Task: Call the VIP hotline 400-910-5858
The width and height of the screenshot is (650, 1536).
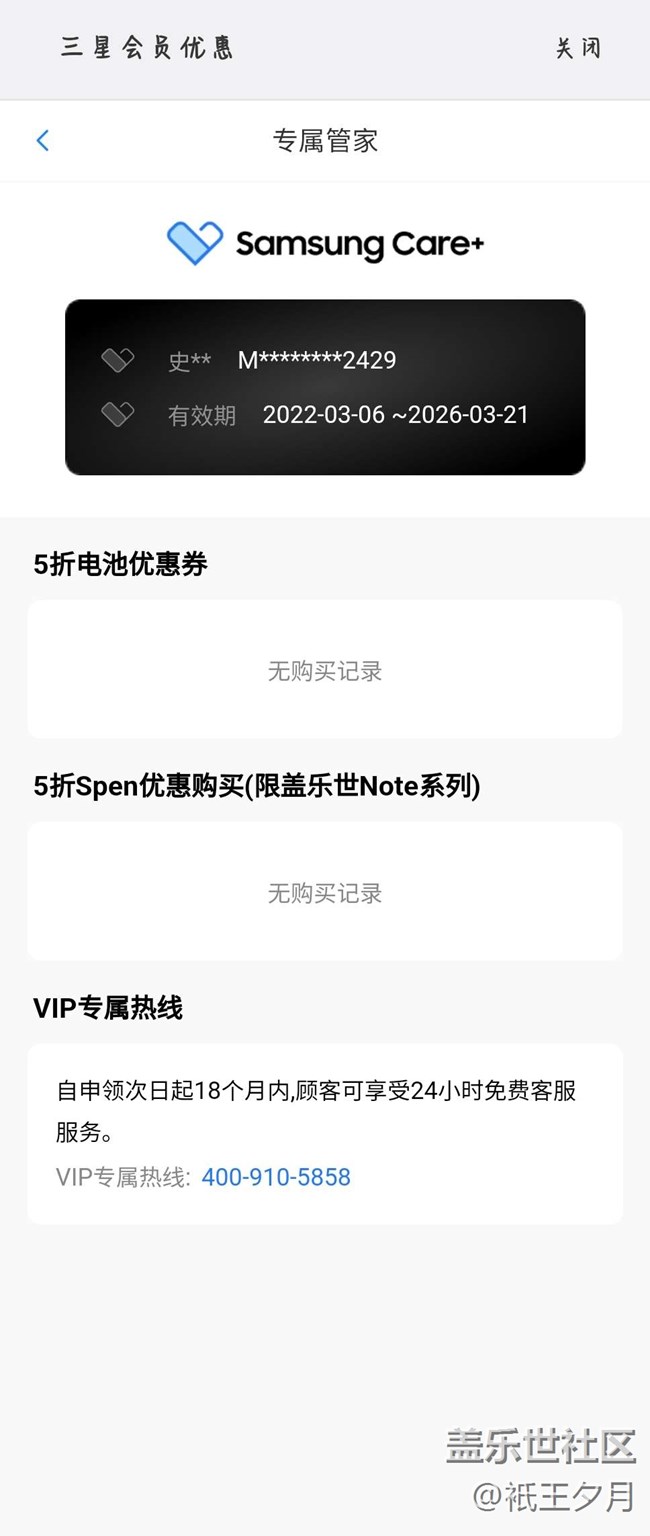Action: pos(276,1177)
